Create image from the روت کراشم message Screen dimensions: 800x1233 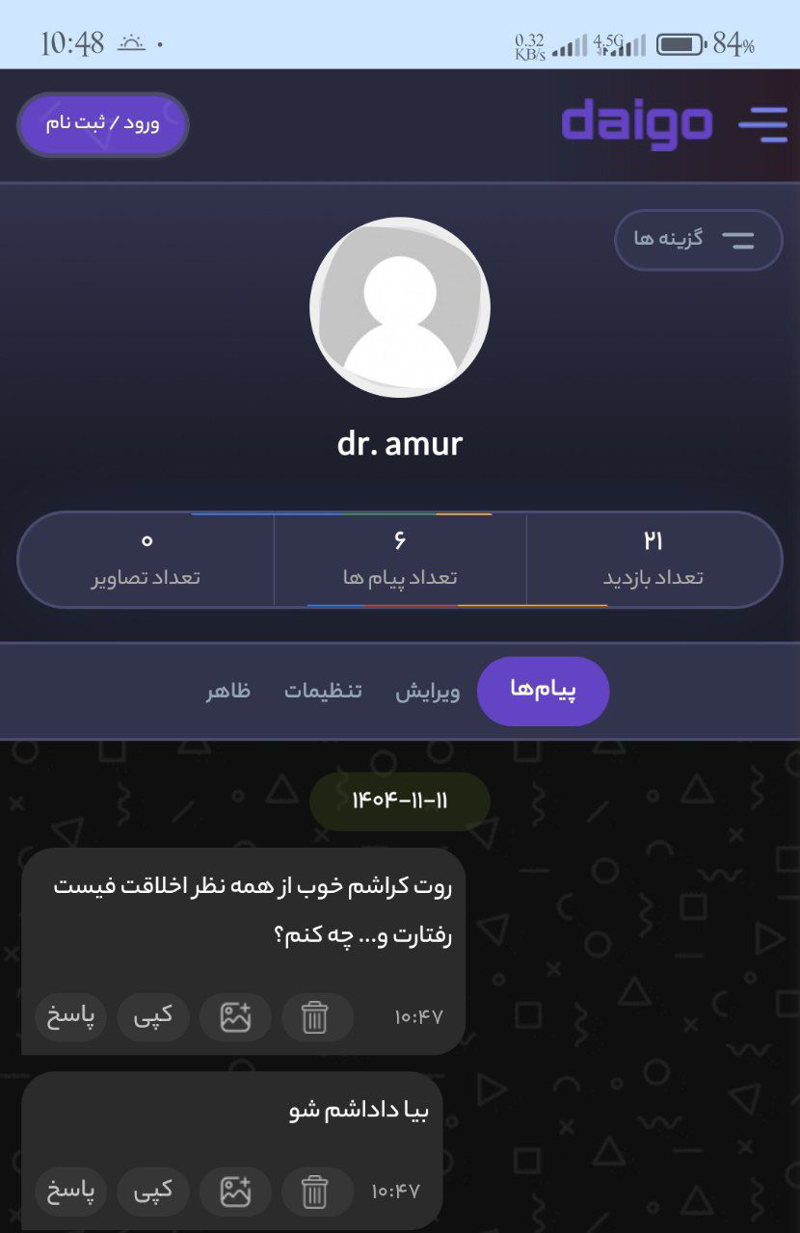click(x=235, y=1018)
